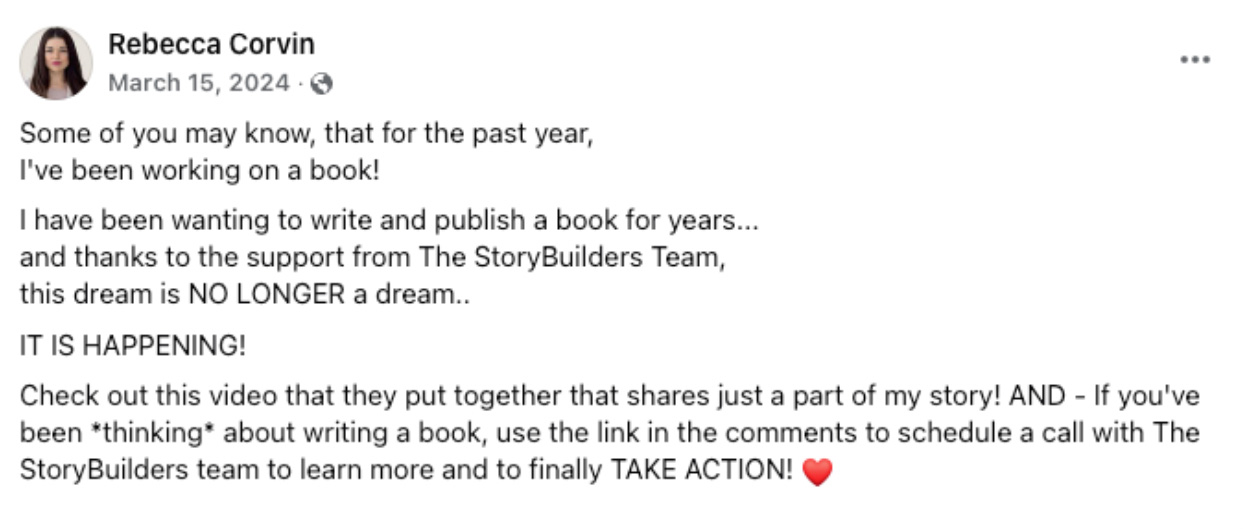Open the post's three-dot options menu
Image resolution: width=1243 pixels, height=530 pixels.
[1194, 60]
